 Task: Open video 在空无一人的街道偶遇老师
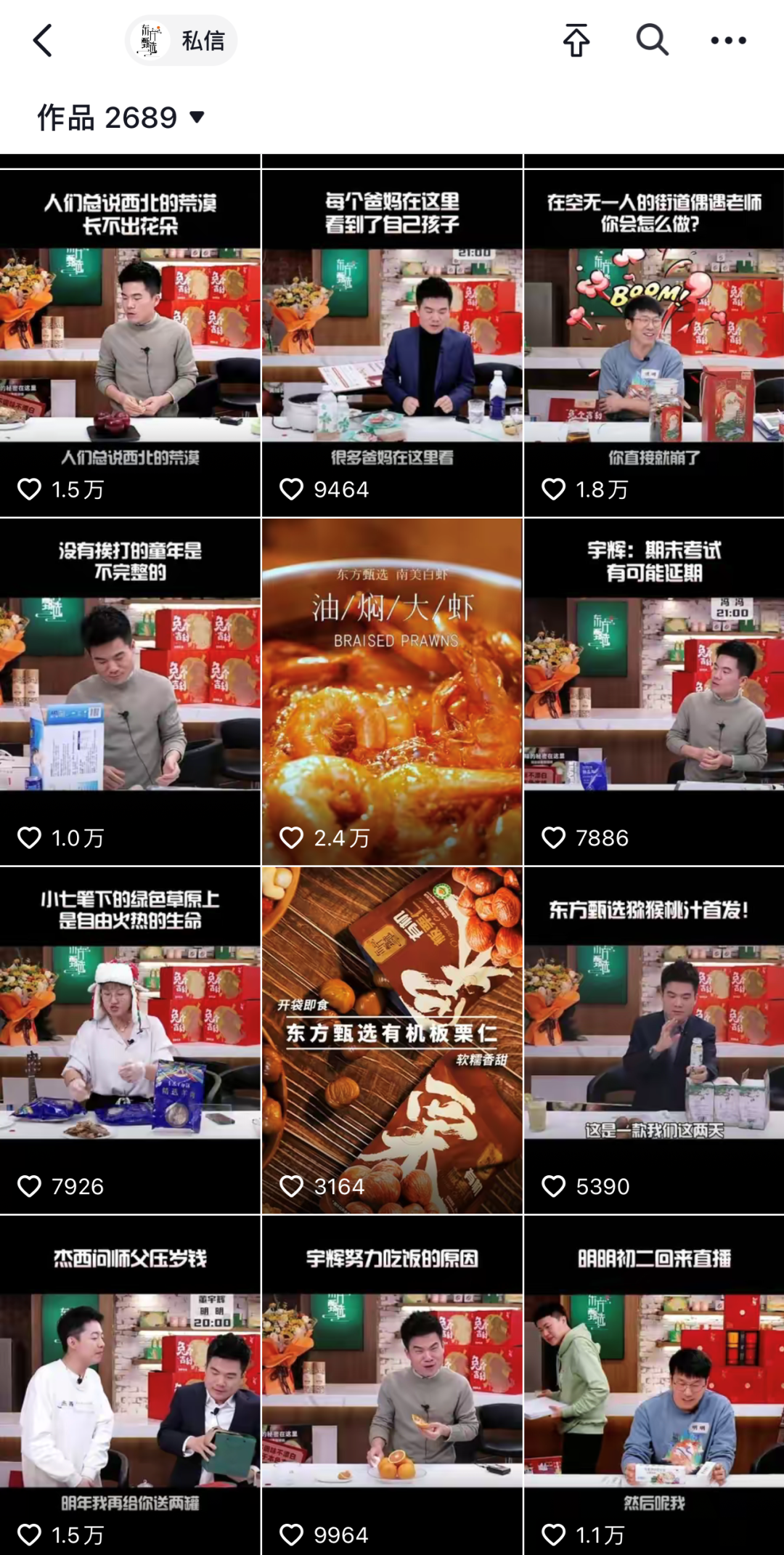click(654, 343)
